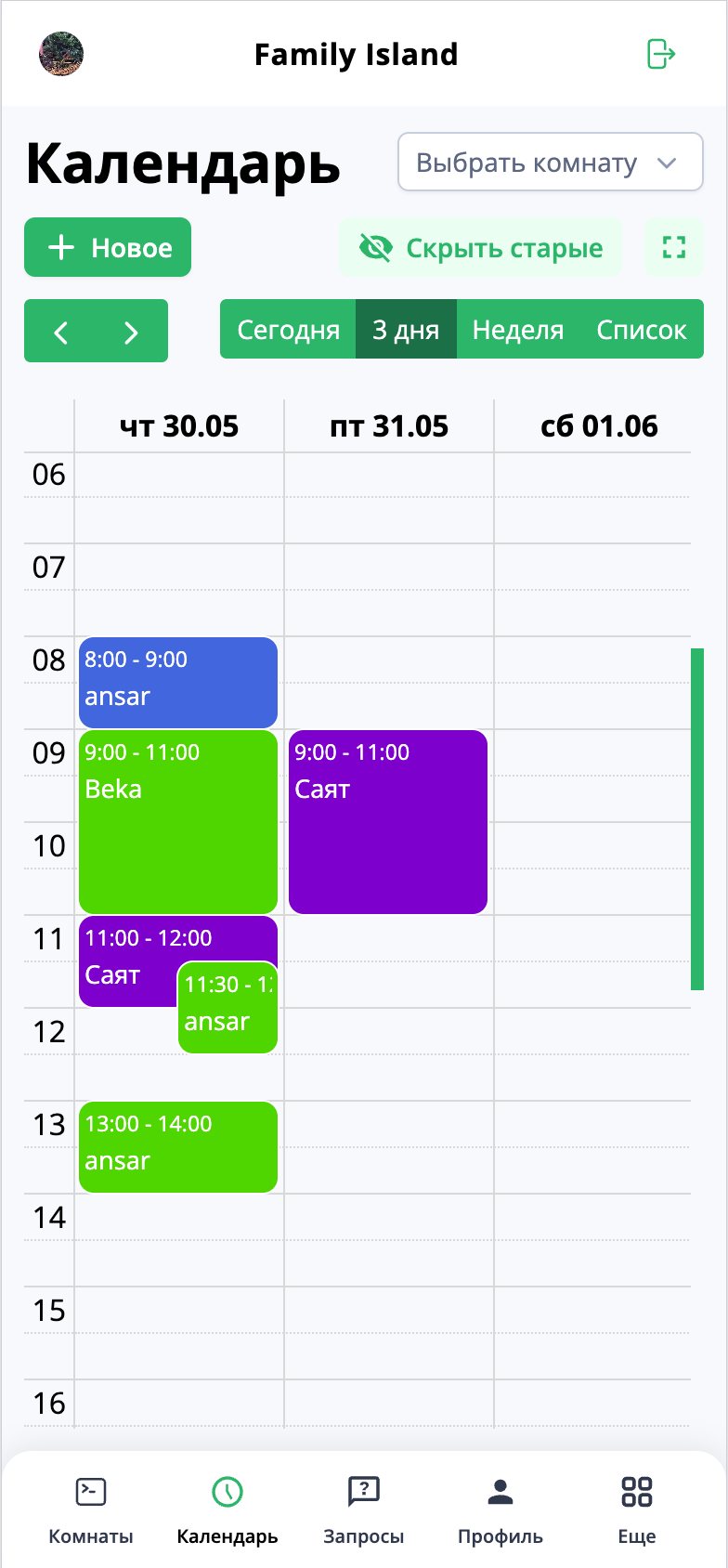Select the 3 дня tab
This screenshot has height=1568, width=728.
click(406, 330)
